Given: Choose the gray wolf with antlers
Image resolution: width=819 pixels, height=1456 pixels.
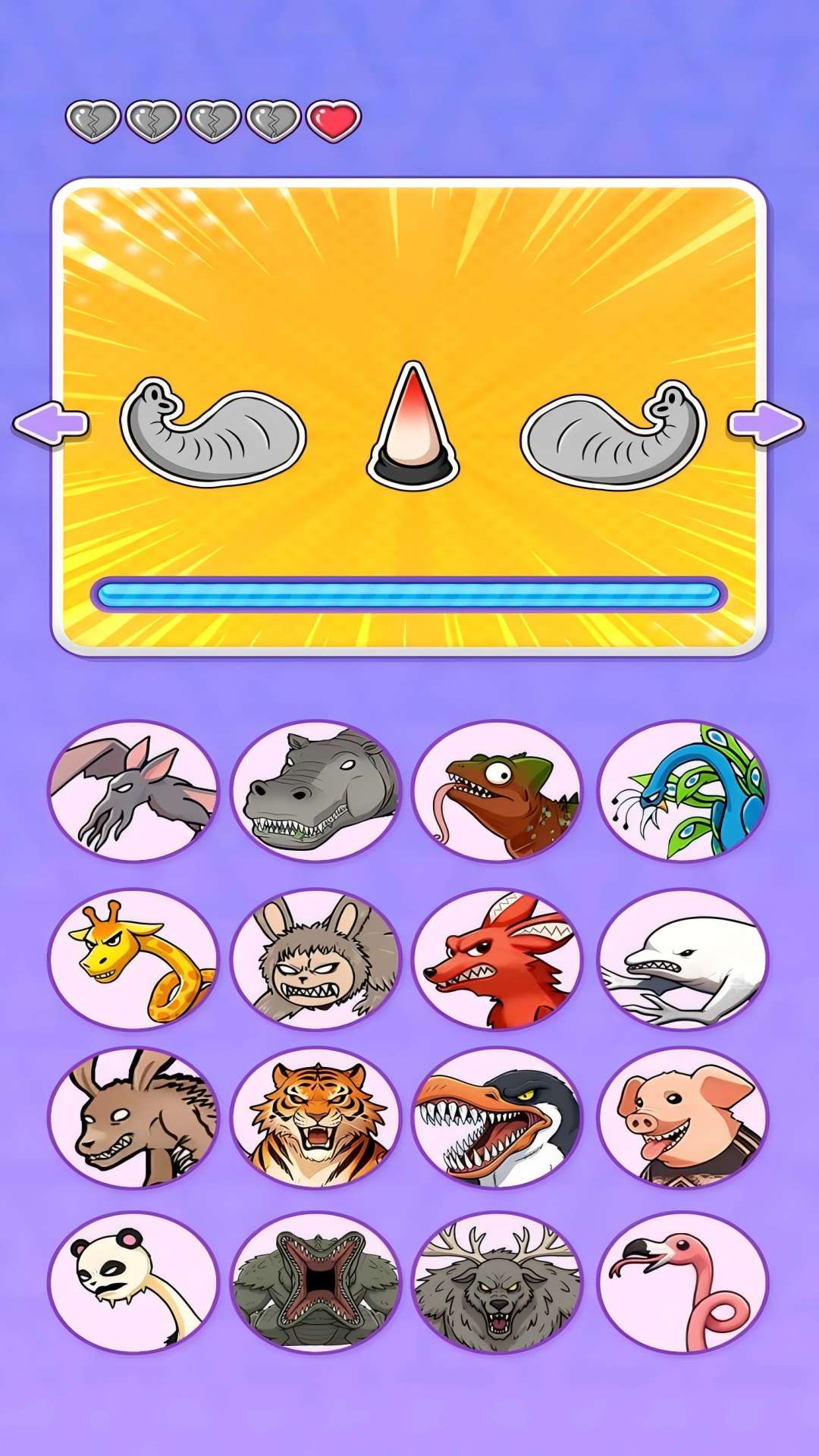Looking at the screenshot, I should (x=497, y=1282).
